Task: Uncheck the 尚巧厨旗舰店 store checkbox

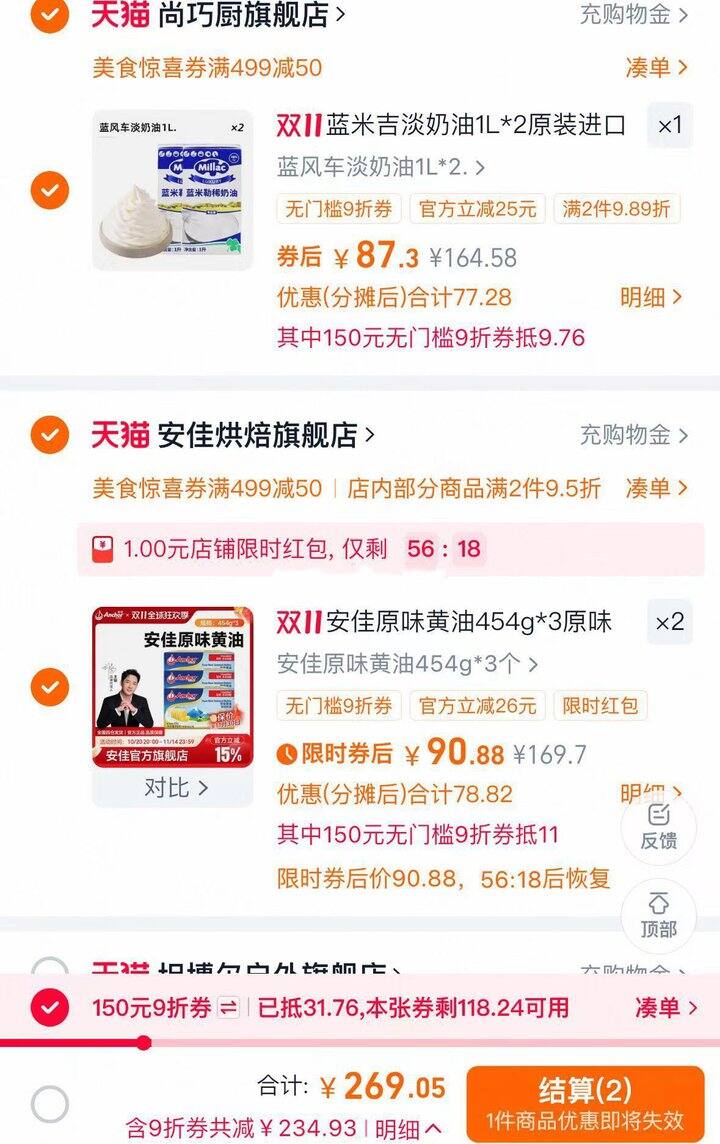Action: pyautogui.click(x=49, y=14)
